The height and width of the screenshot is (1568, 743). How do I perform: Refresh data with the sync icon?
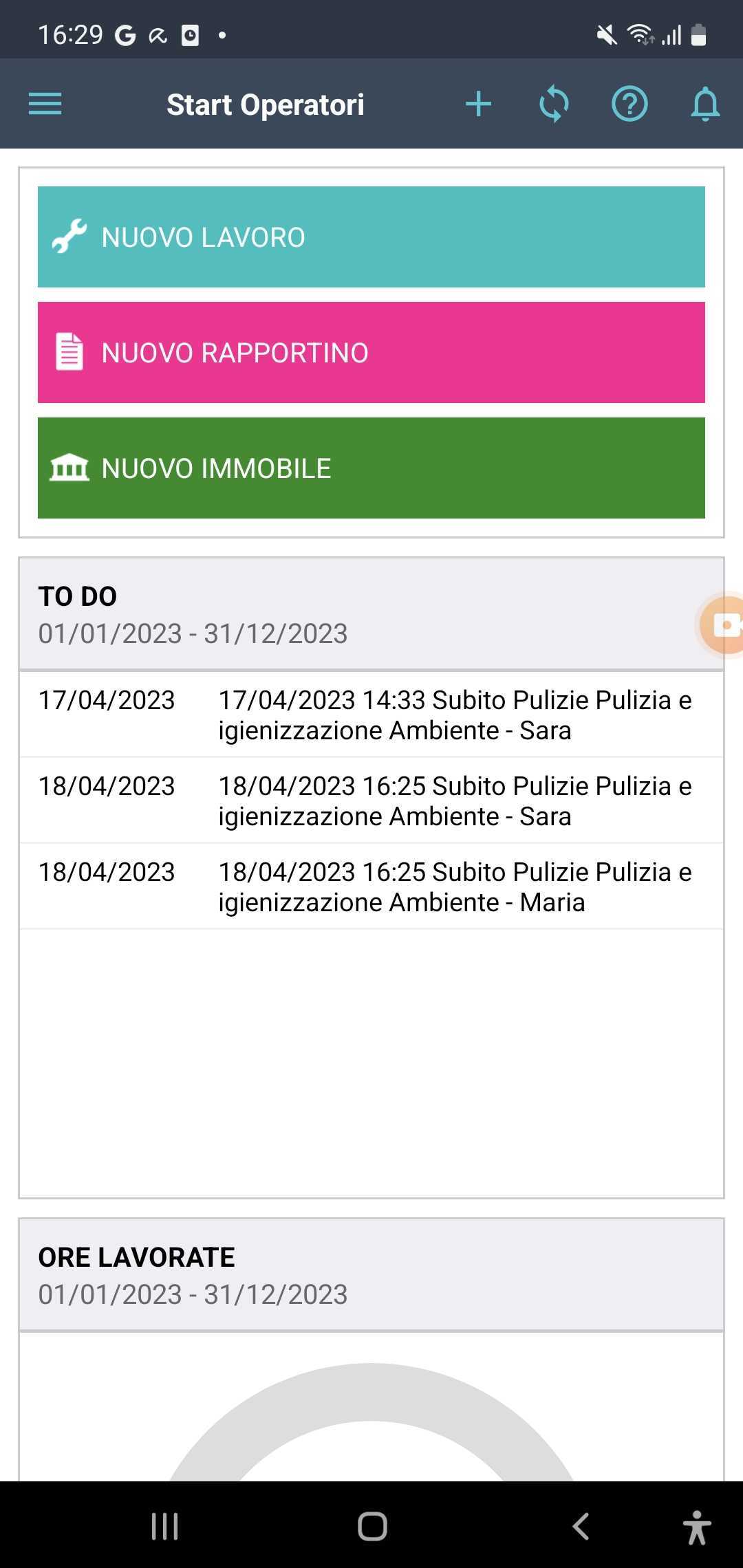554,105
